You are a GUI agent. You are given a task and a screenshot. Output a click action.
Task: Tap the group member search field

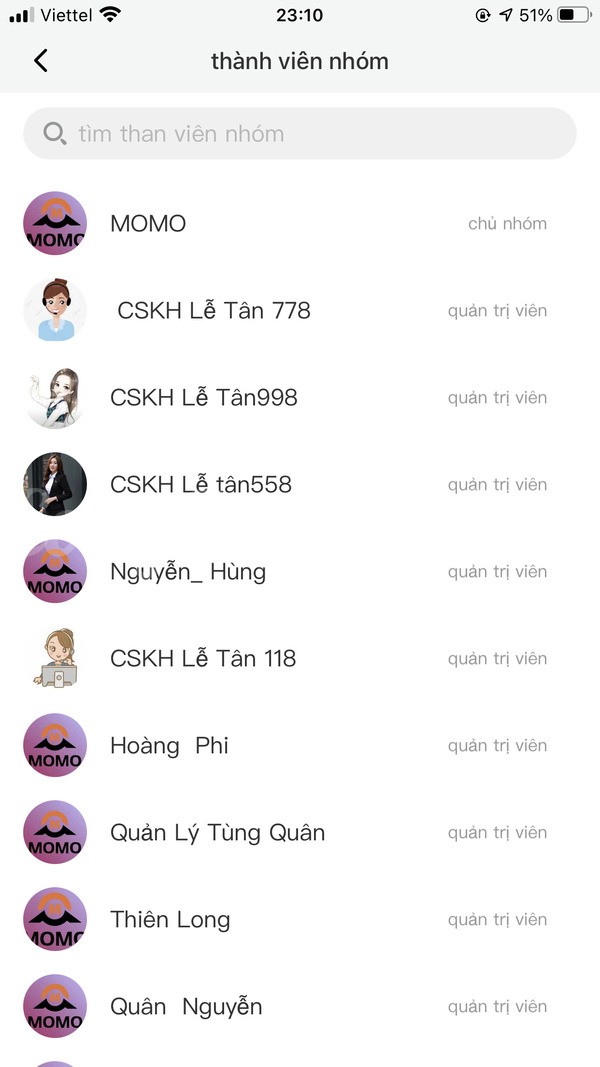300,133
